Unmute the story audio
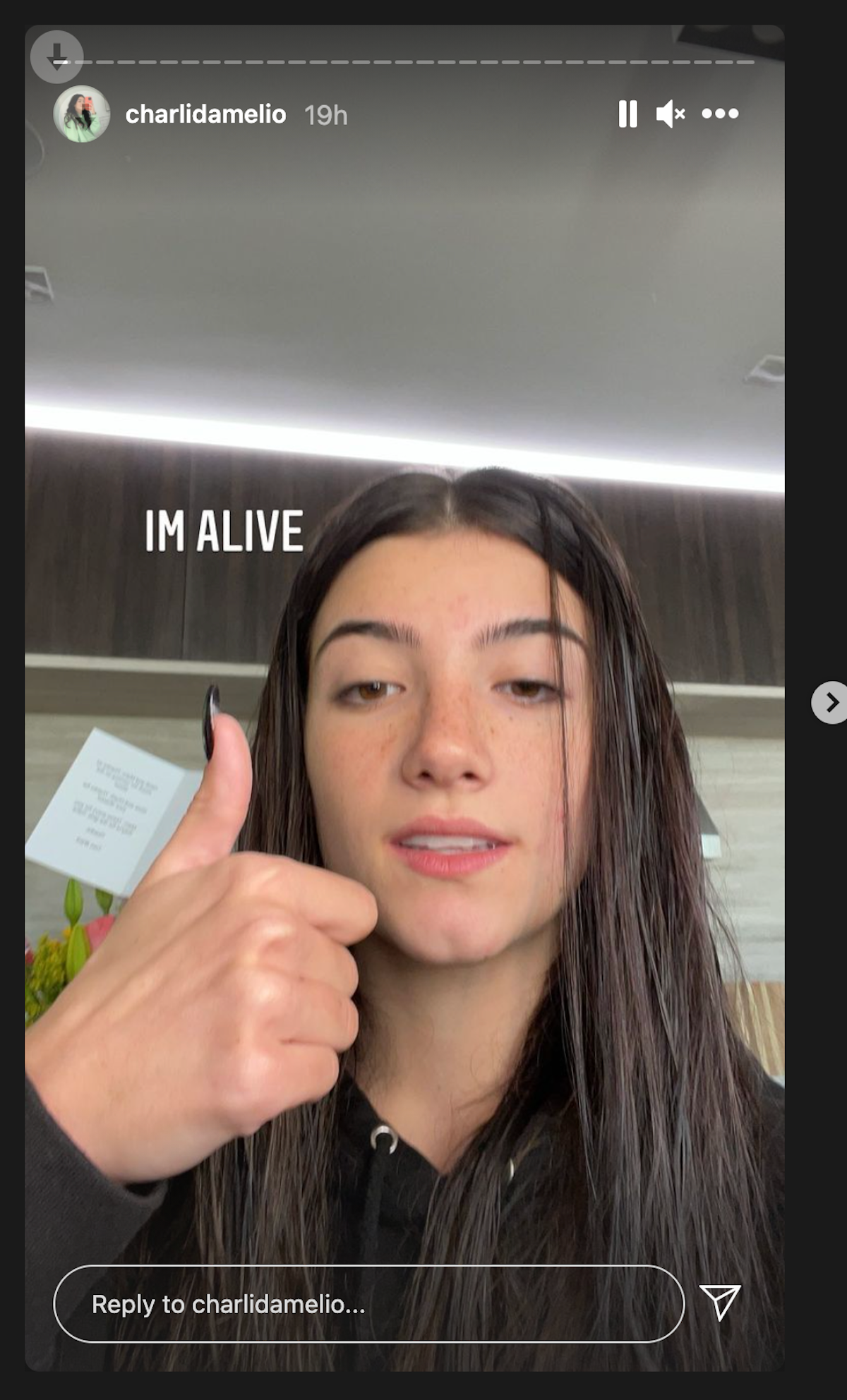847x1400 pixels. coord(670,114)
